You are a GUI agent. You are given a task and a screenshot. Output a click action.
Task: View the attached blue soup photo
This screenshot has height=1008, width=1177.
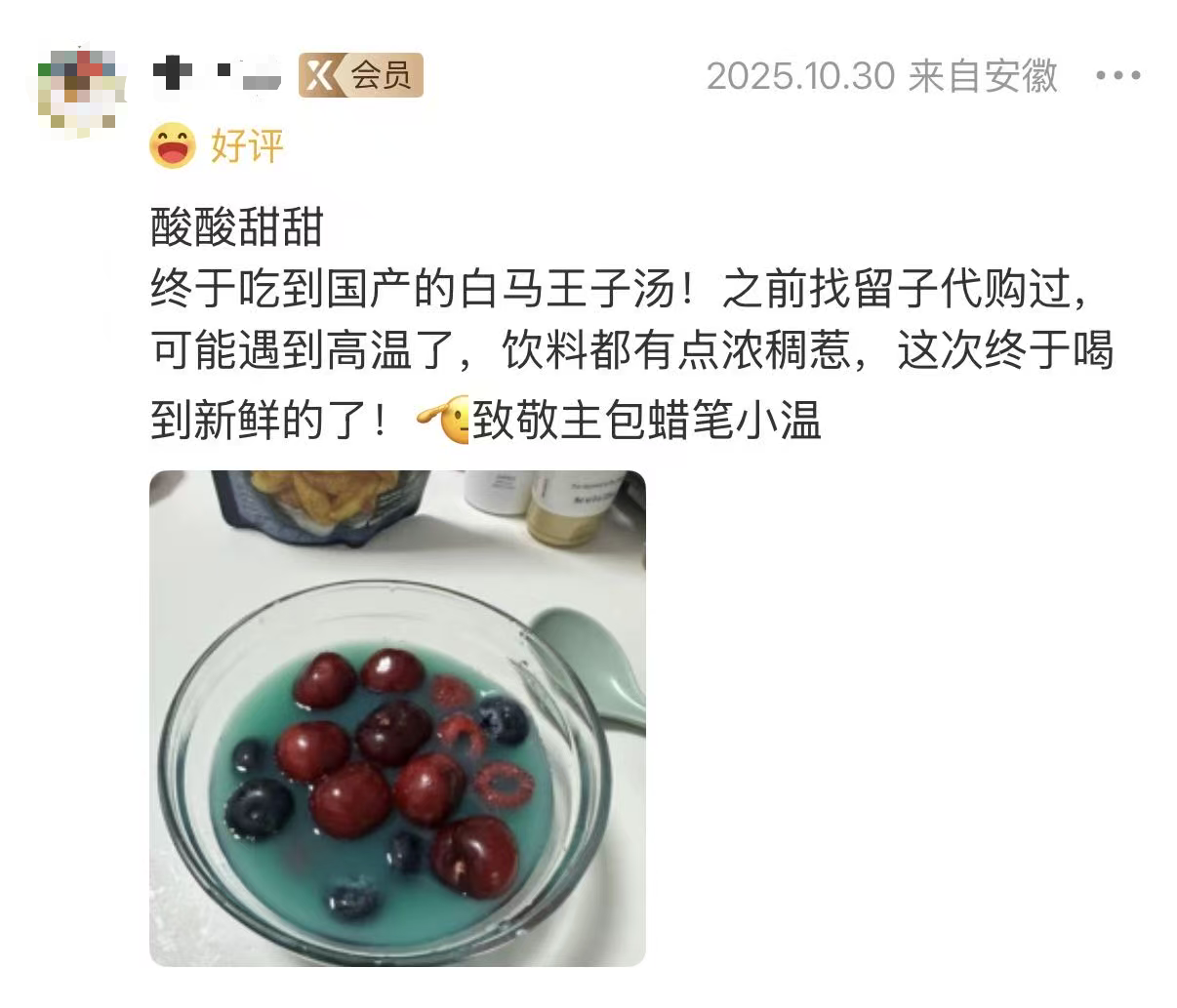[x=397, y=718]
